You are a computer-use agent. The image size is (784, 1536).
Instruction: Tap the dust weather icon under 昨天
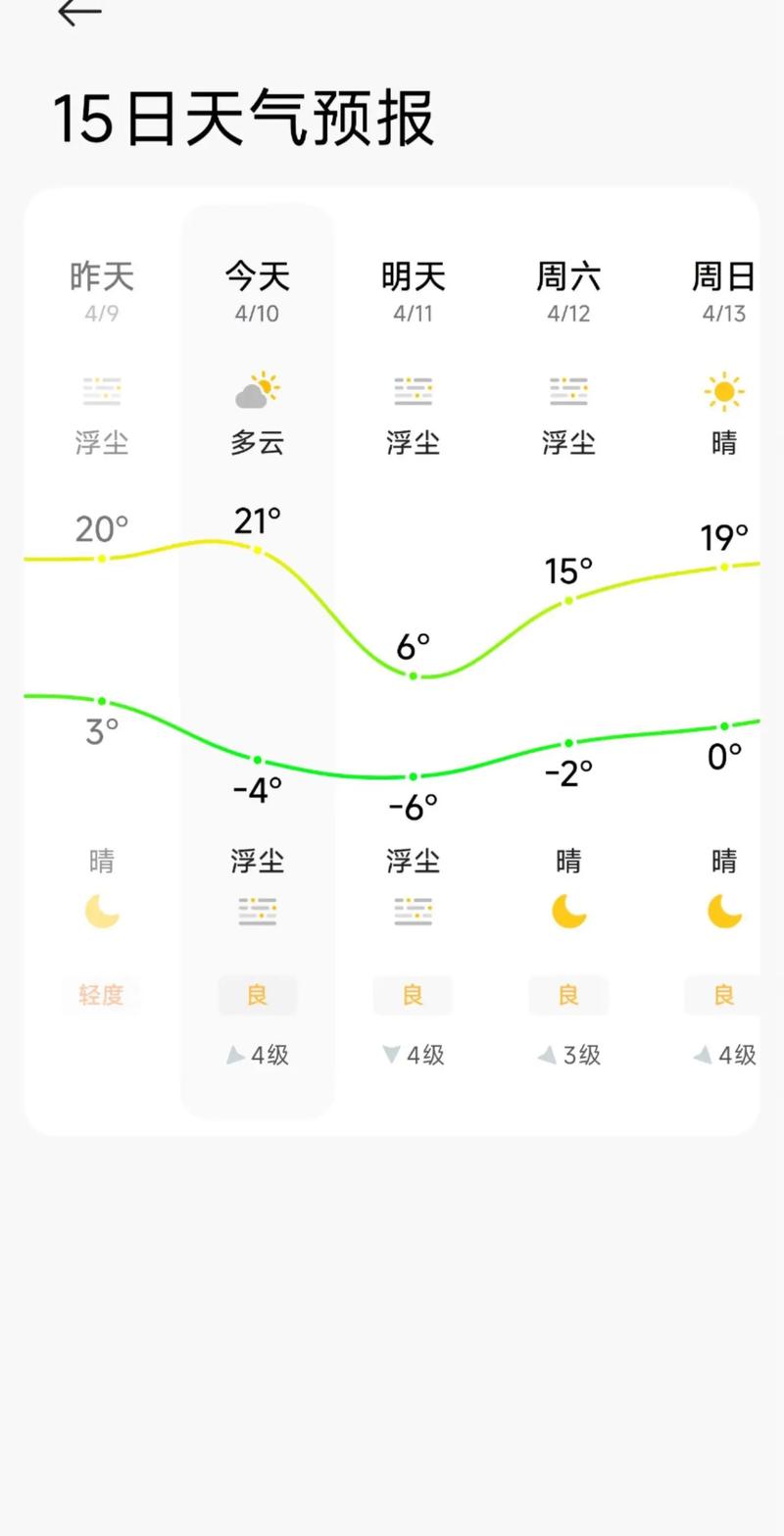(102, 389)
